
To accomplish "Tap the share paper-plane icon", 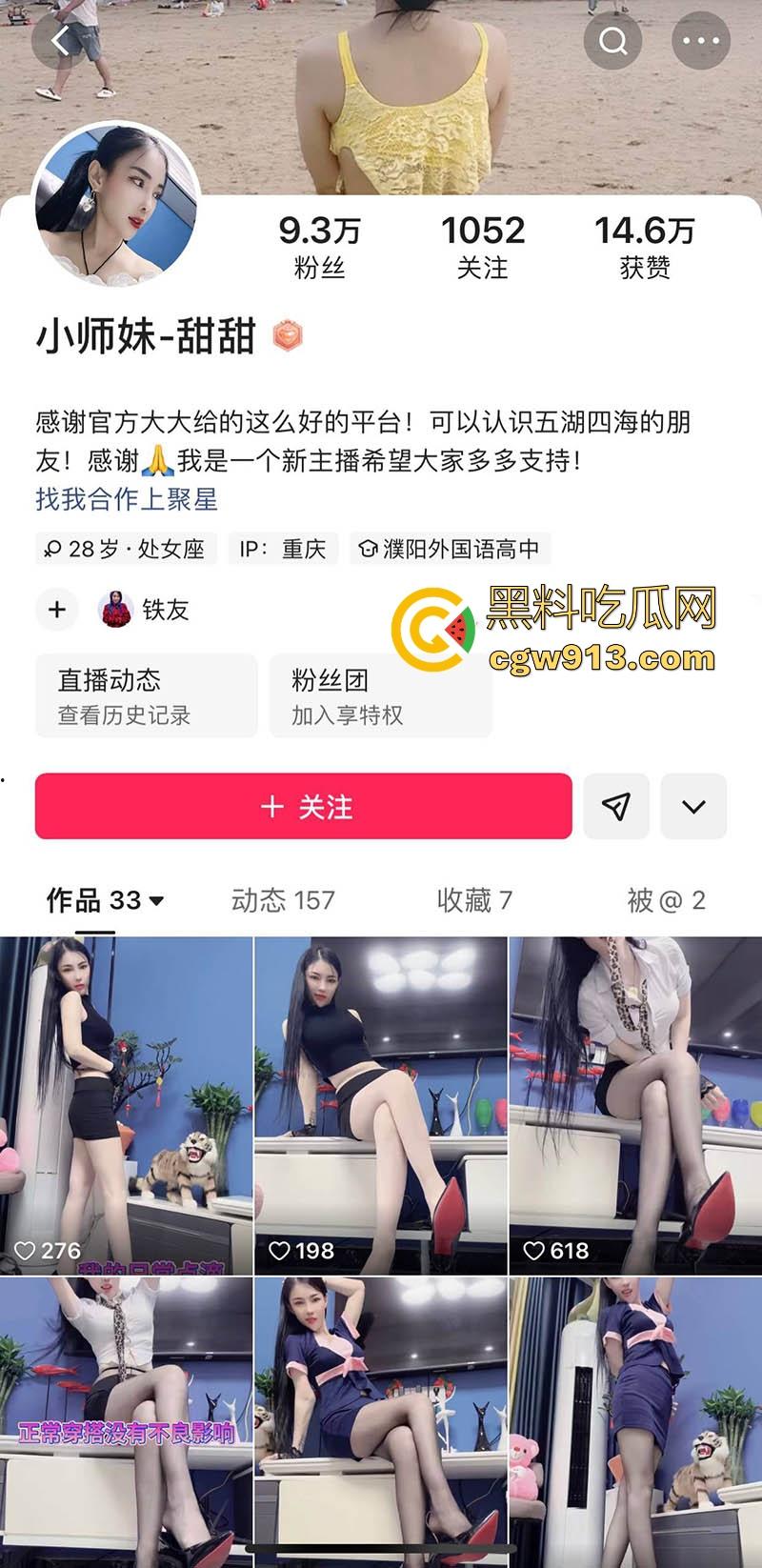I will pyautogui.click(x=616, y=806).
